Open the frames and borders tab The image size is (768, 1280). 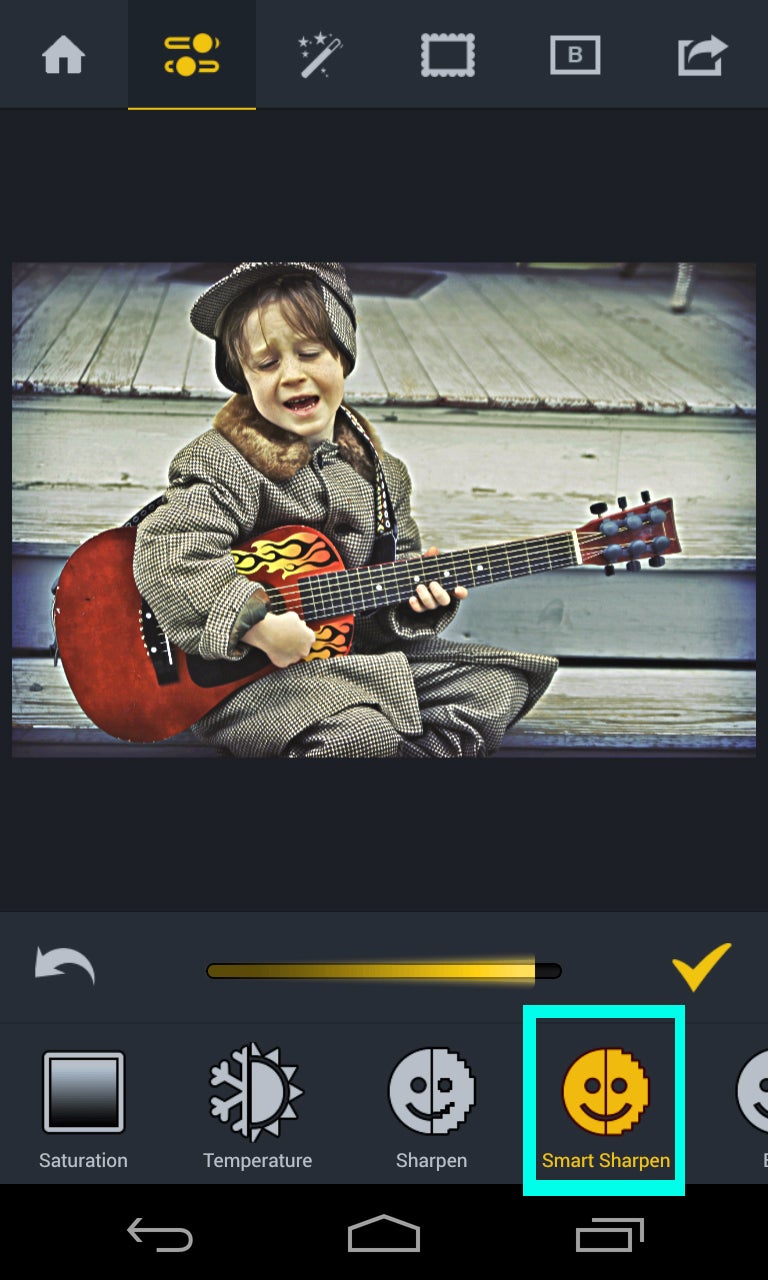[447, 55]
